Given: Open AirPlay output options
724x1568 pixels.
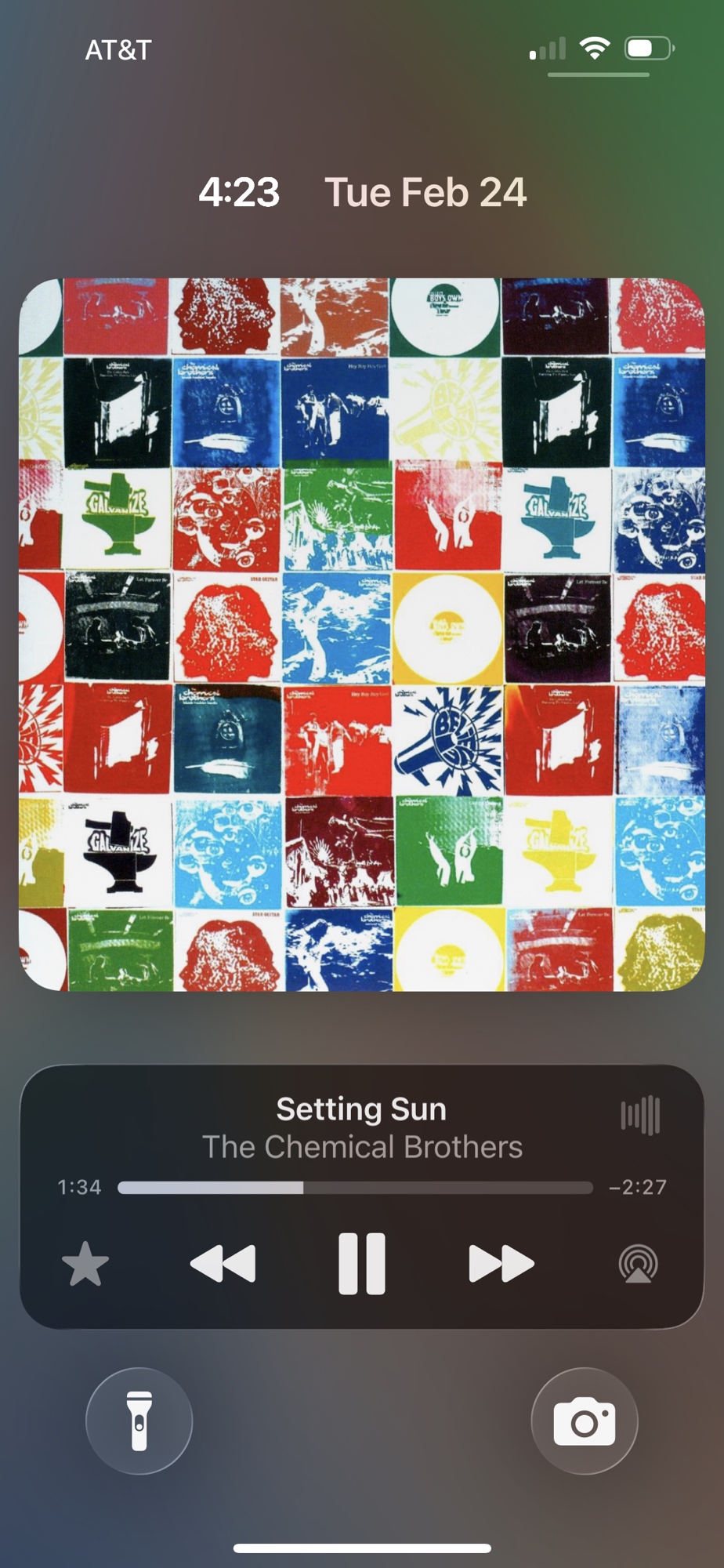Looking at the screenshot, I should coord(638,1264).
